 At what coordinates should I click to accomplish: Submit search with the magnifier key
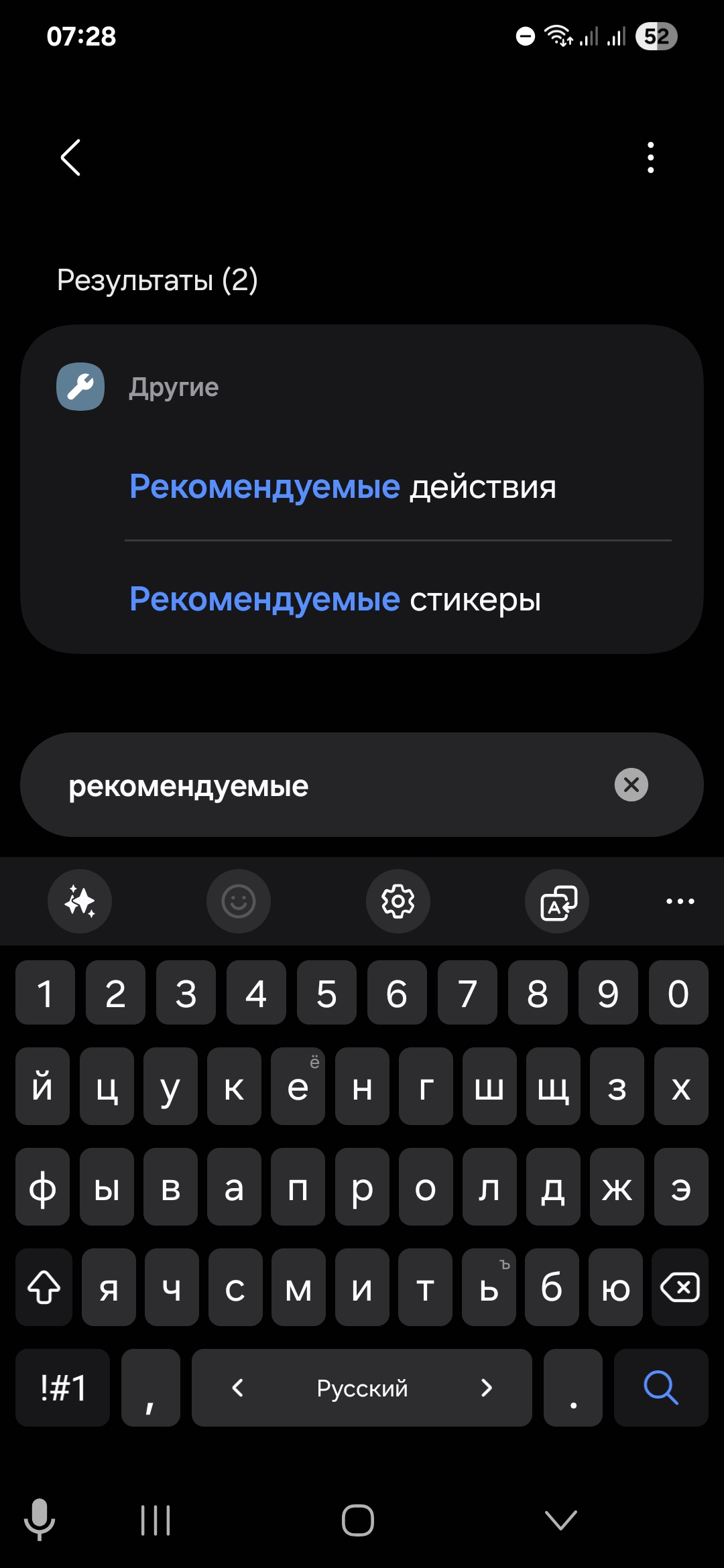(661, 1388)
